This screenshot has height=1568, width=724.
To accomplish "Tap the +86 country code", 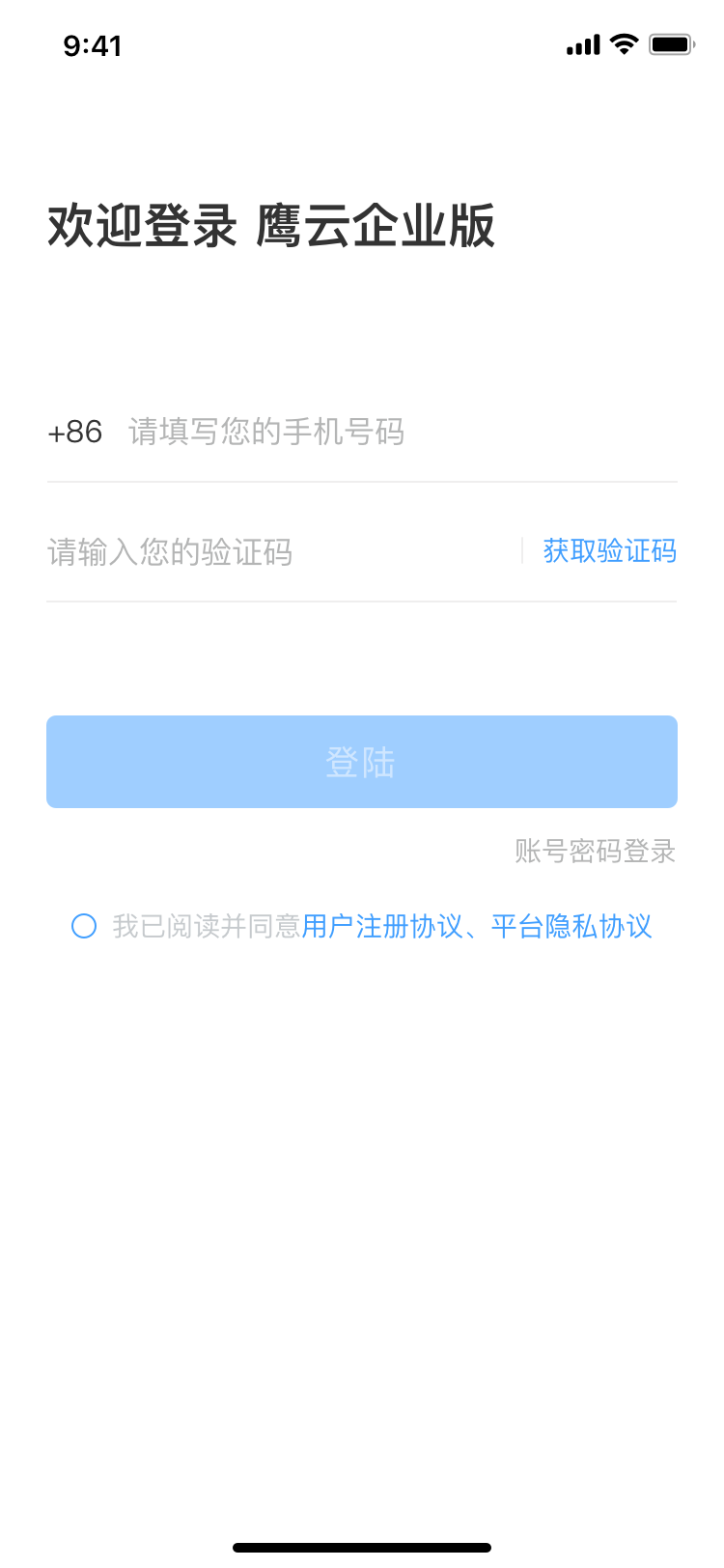I will 75,432.
